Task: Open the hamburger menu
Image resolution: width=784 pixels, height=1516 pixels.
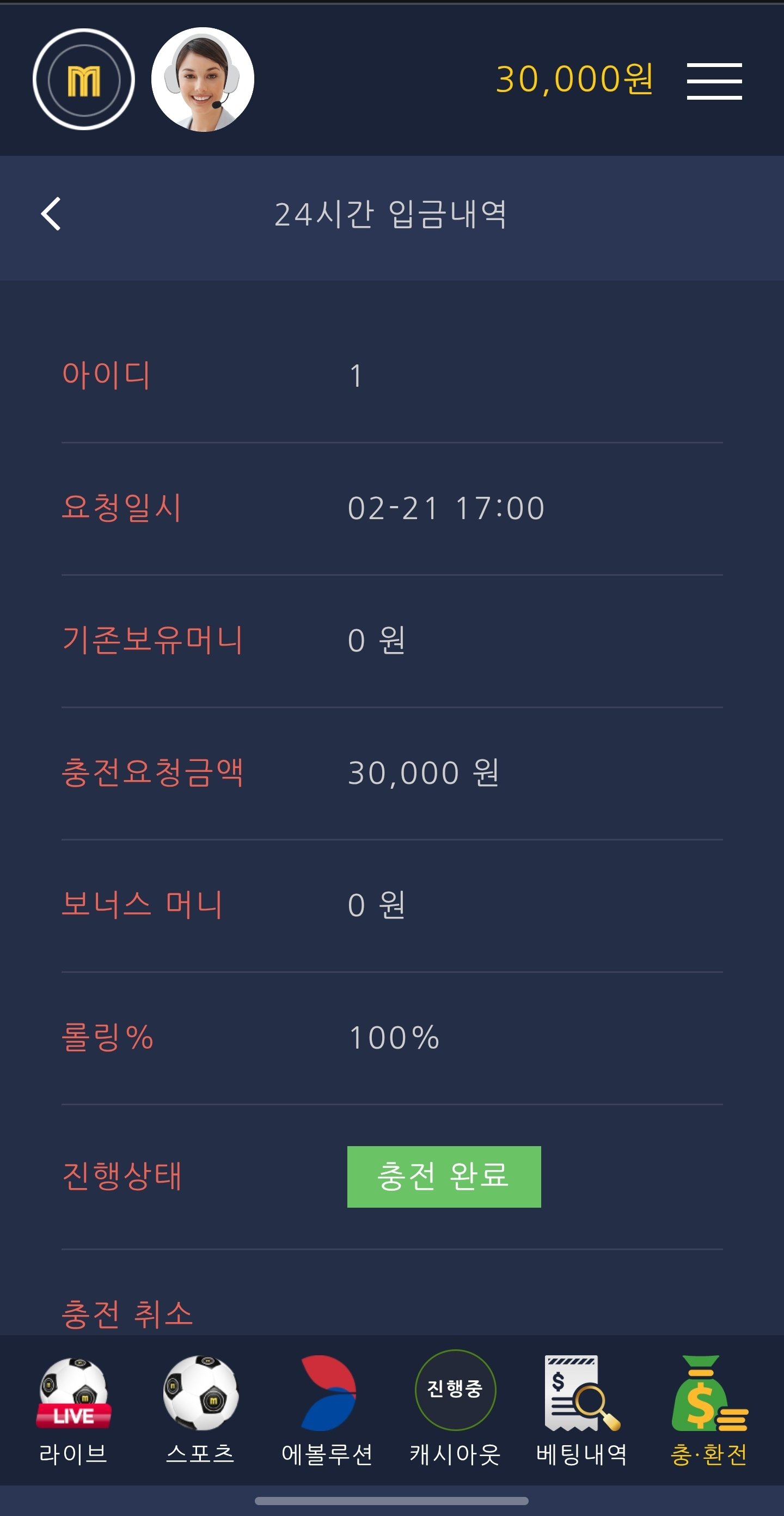Action: 714,81
